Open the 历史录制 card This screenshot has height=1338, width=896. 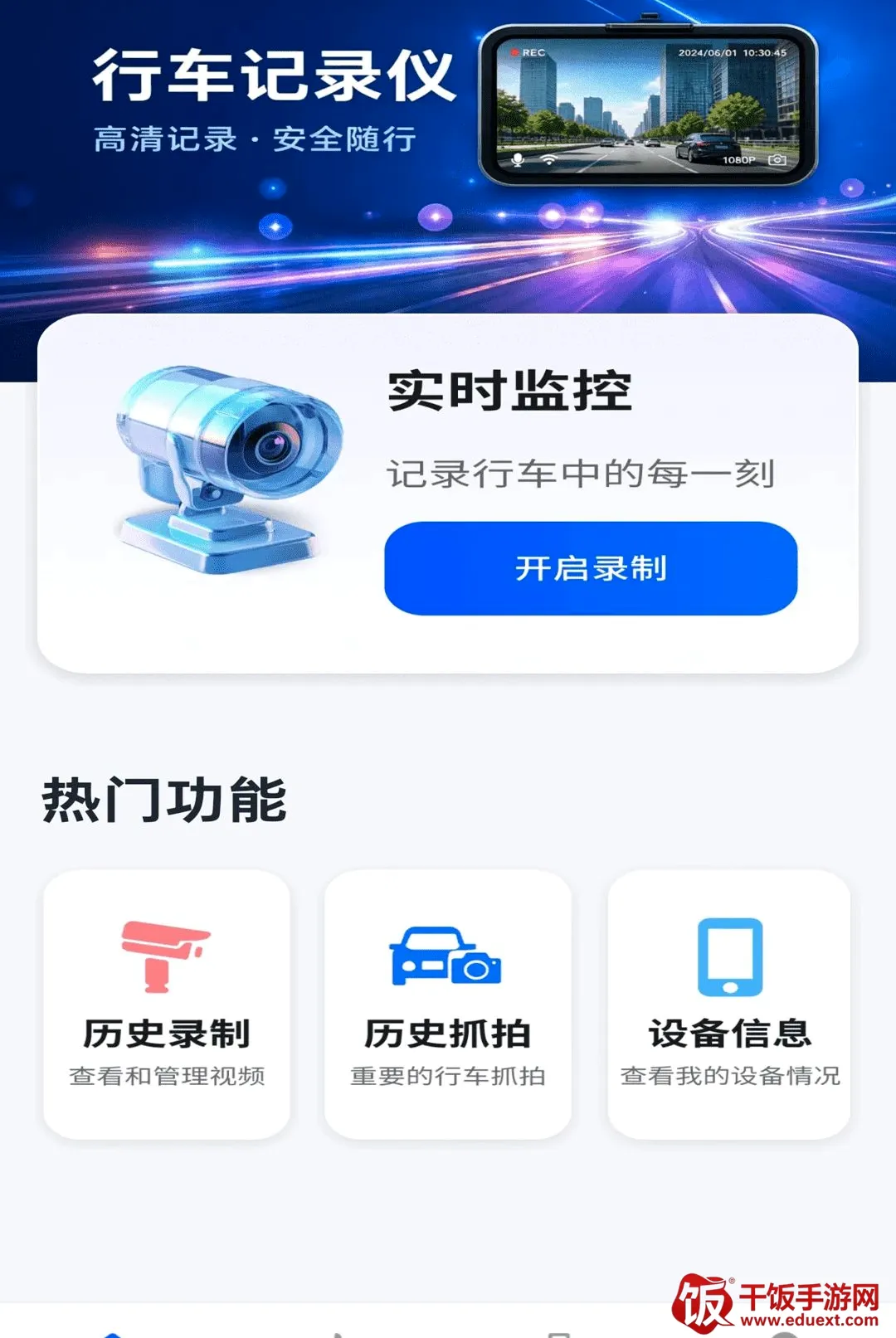(167, 1004)
